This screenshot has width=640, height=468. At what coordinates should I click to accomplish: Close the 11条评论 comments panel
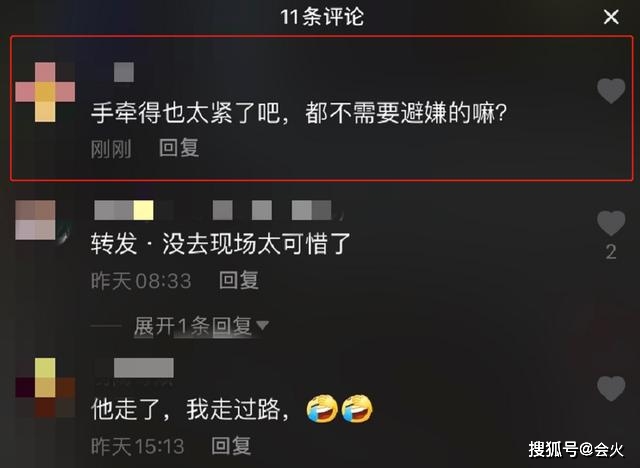coord(611,16)
